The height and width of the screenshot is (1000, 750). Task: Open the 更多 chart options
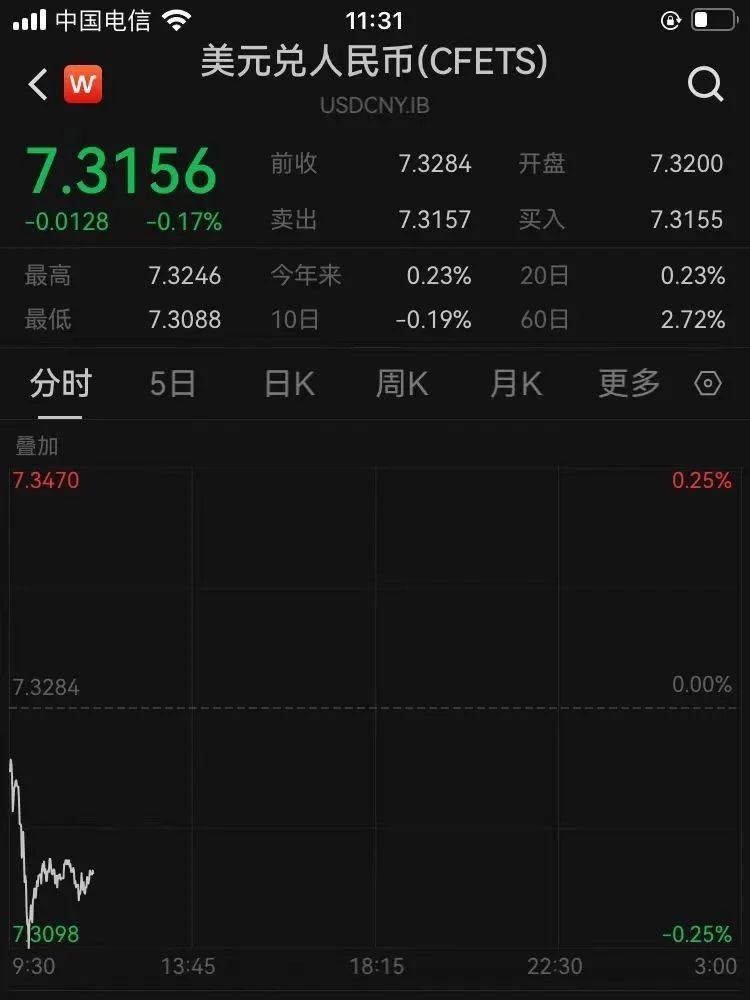coord(629,383)
